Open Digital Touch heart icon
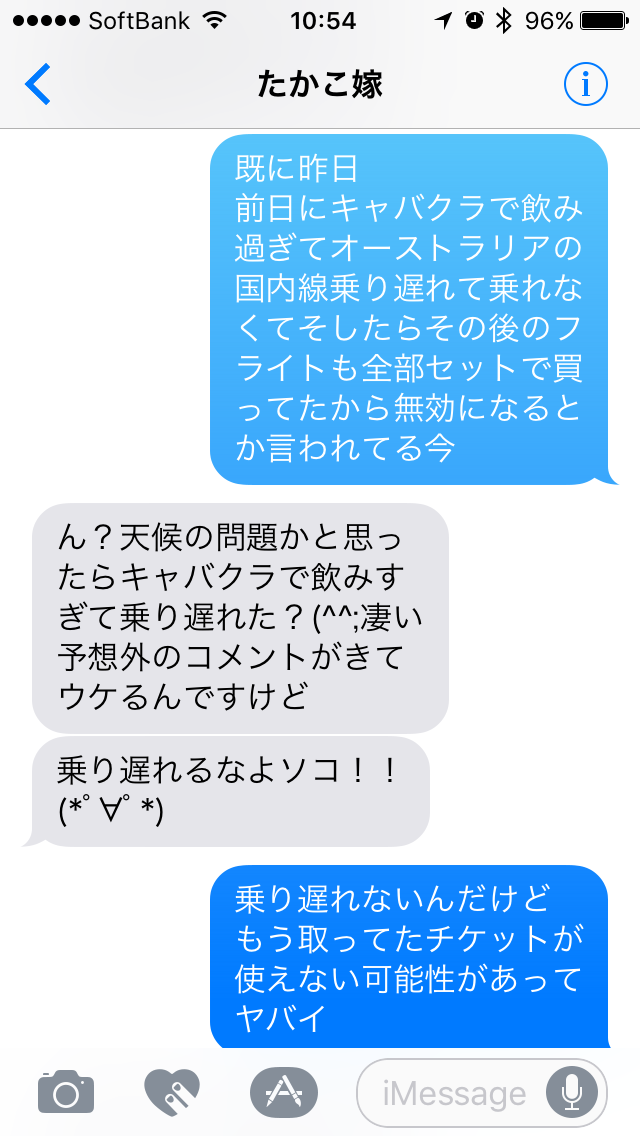This screenshot has width=640, height=1136. click(x=172, y=1093)
